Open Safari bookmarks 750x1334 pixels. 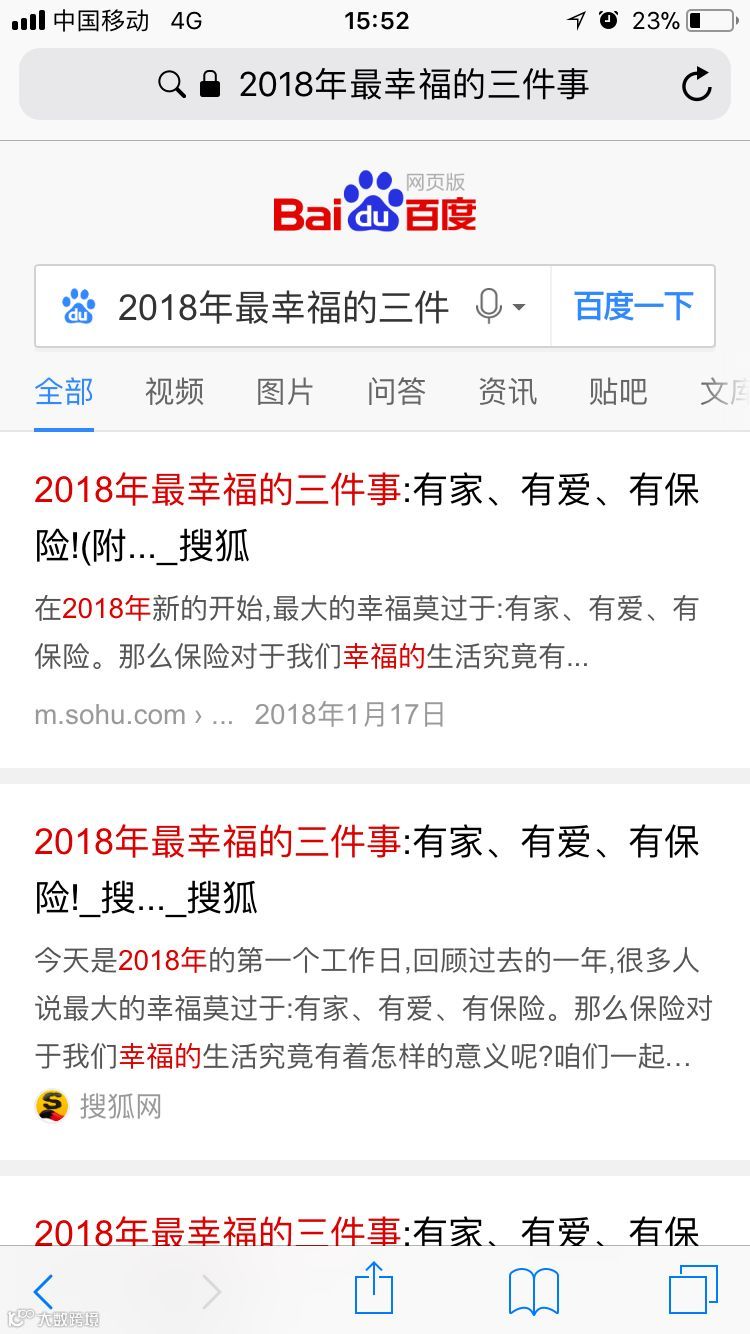(533, 1291)
